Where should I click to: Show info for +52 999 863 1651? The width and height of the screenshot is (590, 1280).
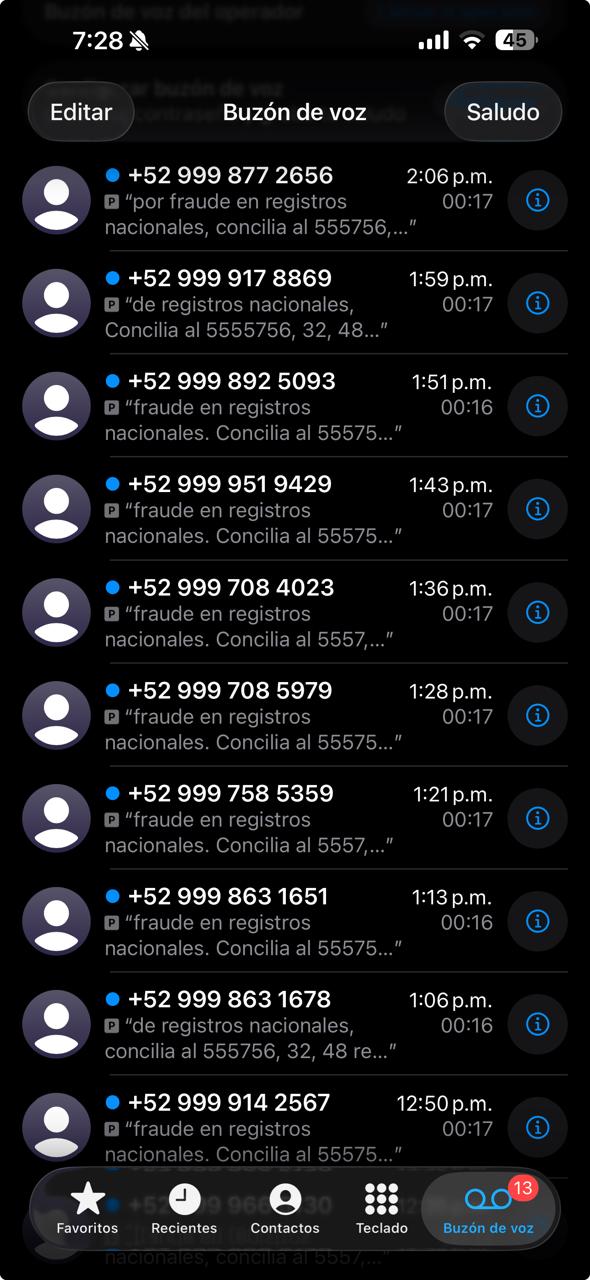coord(537,921)
